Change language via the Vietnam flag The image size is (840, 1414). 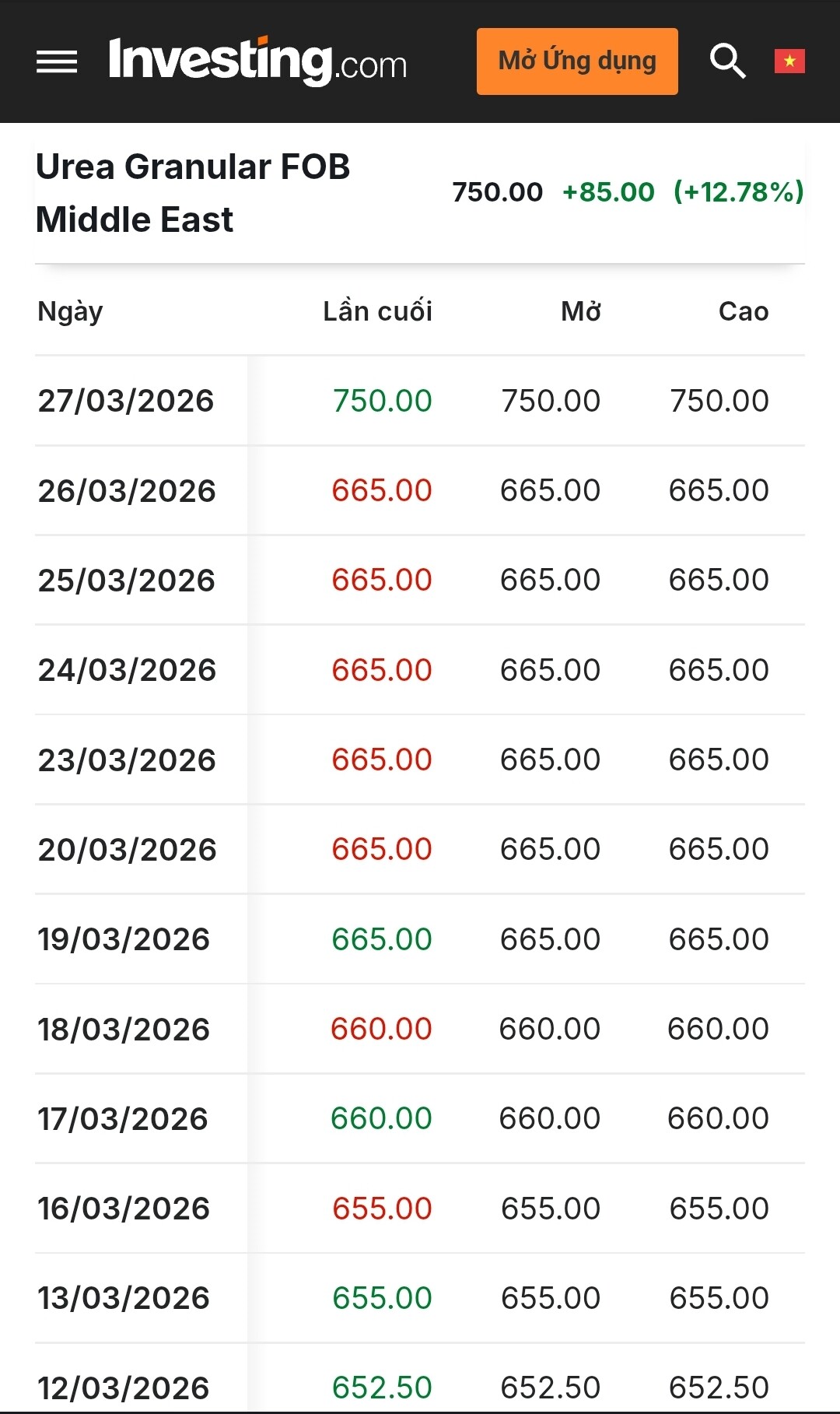tap(789, 61)
